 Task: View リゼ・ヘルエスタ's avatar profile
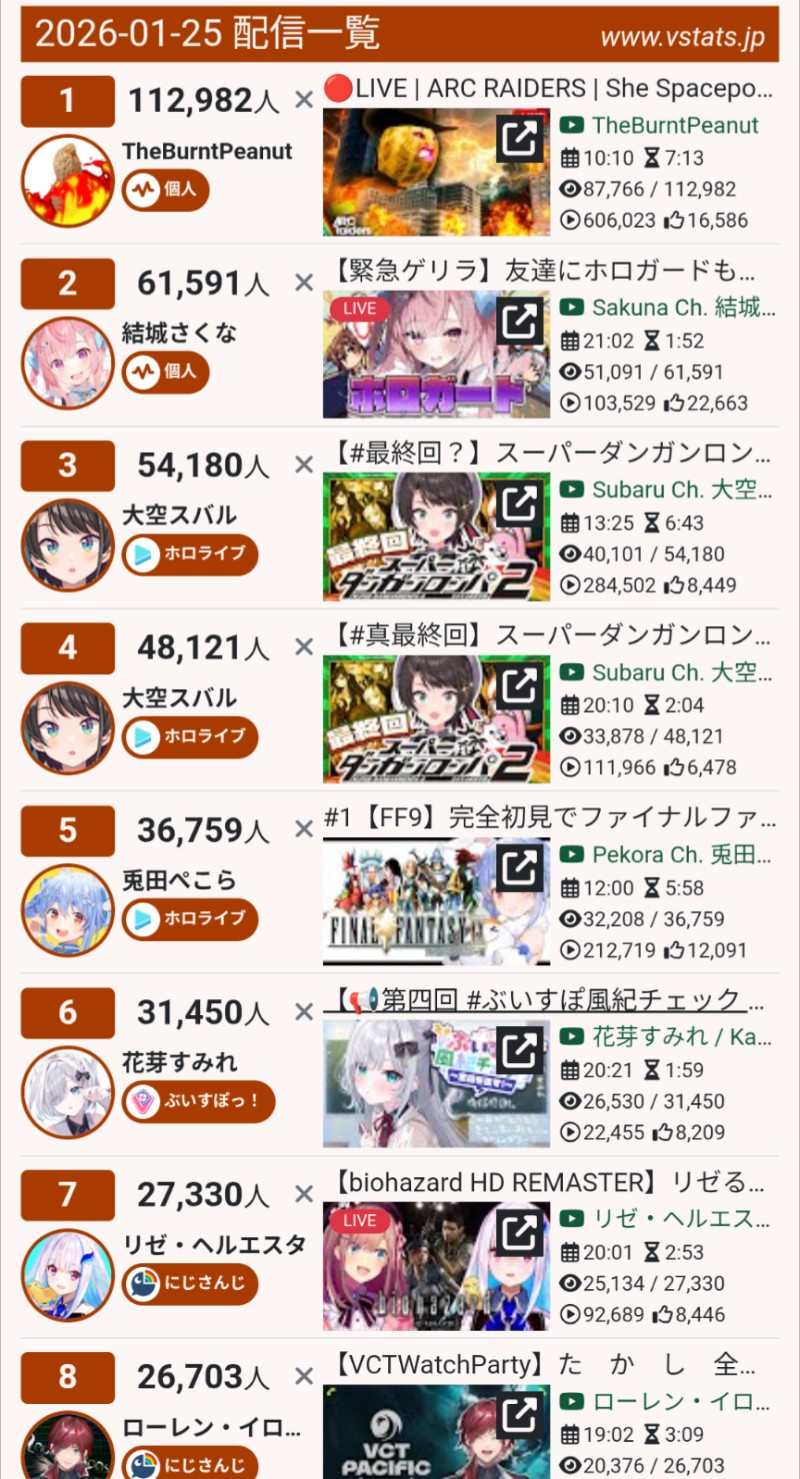tap(68, 1275)
